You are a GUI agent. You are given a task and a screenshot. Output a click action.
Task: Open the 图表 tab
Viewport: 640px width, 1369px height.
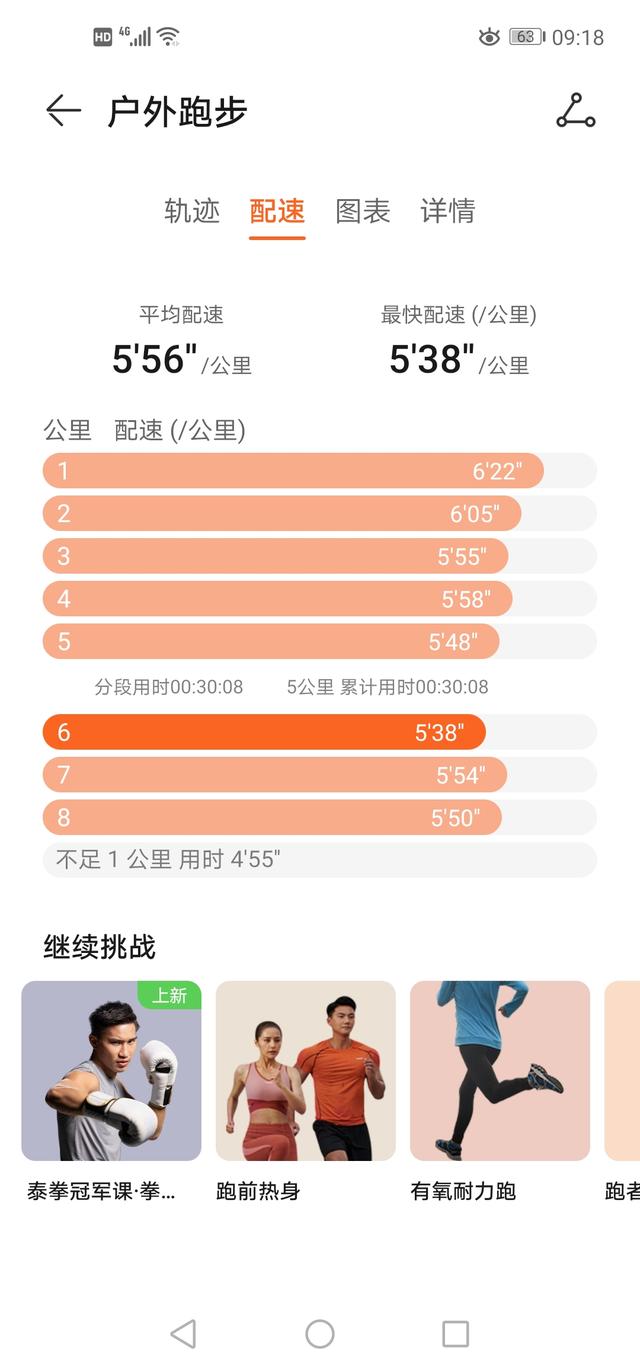(362, 211)
